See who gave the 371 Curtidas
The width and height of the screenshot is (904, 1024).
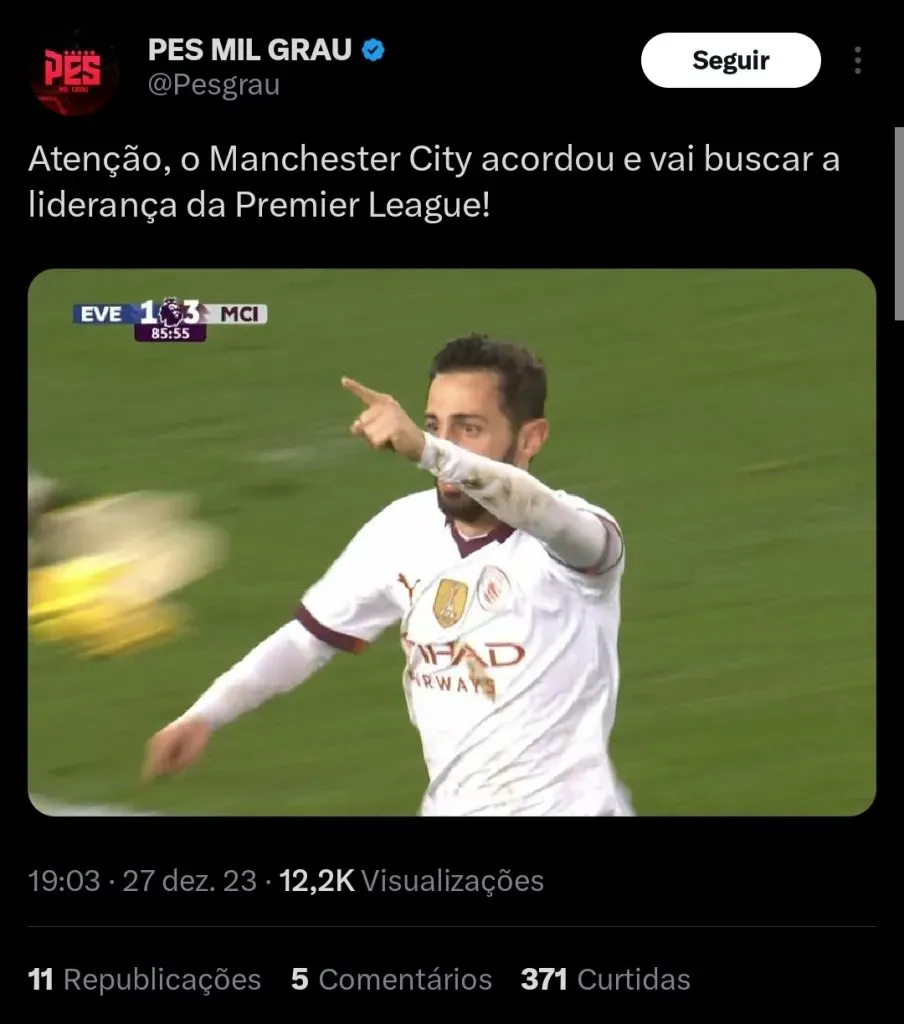605,979
